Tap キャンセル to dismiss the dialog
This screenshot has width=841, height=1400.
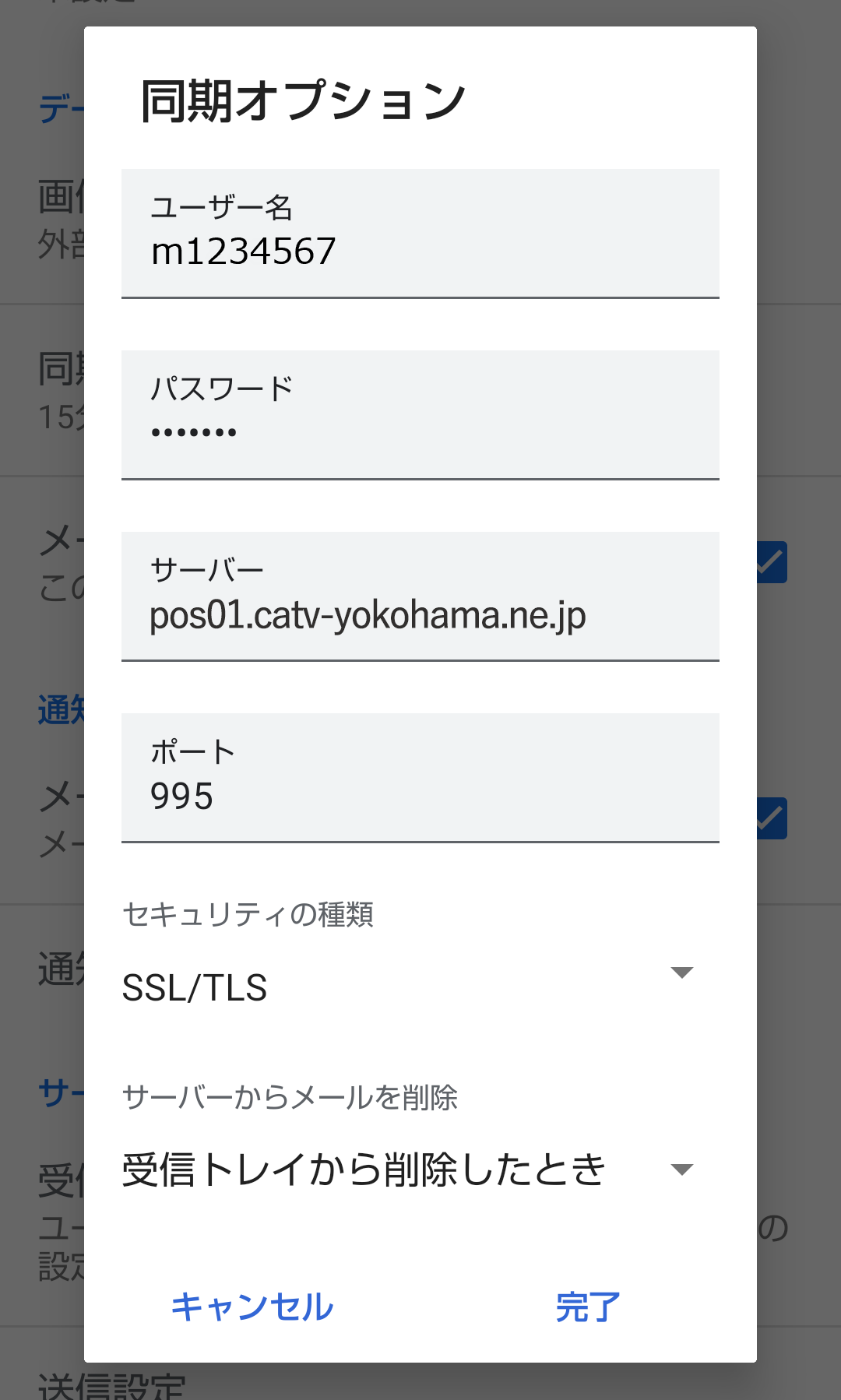(252, 1307)
